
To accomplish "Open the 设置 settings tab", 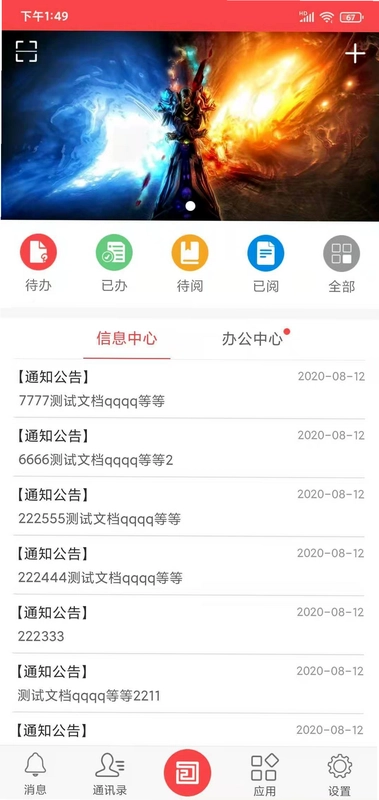I will coord(340,773).
